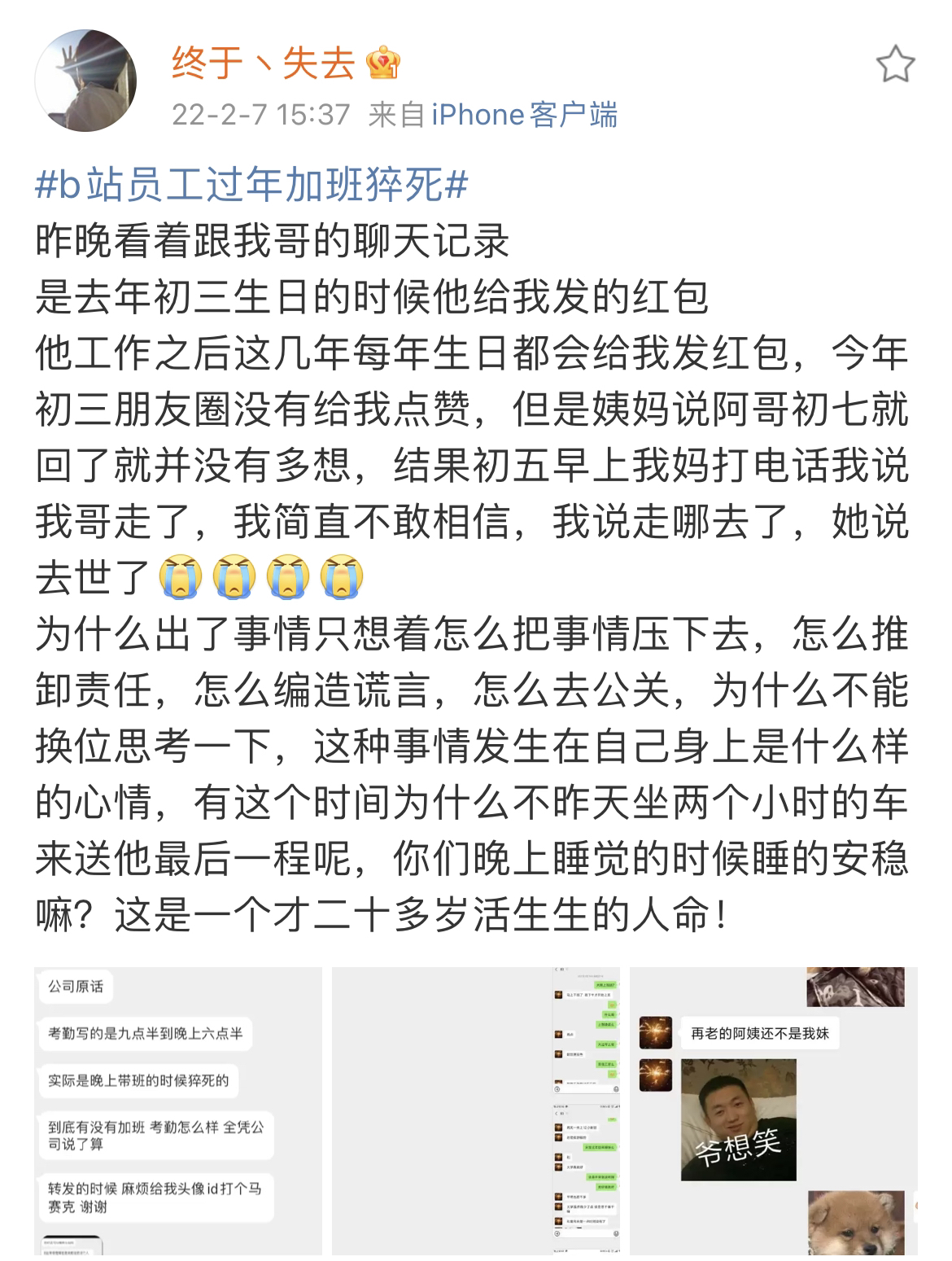The width and height of the screenshot is (952, 1261).
Task: View the third image with 爷想笑 meme
Action: [773, 1111]
